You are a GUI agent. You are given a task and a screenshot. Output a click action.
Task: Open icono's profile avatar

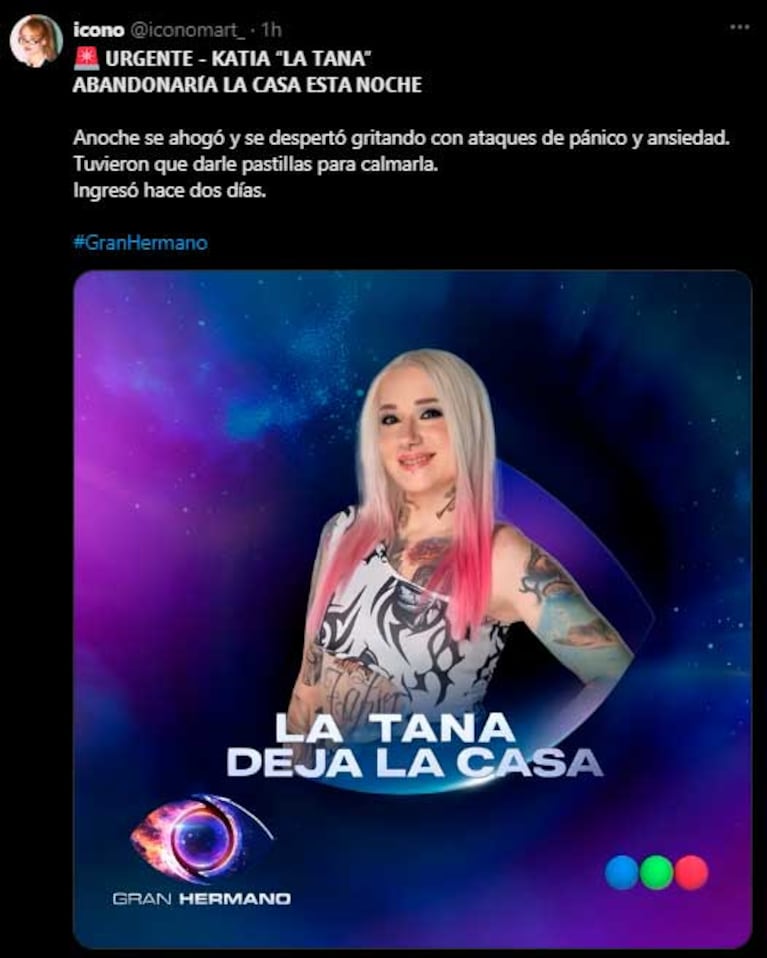(36, 41)
